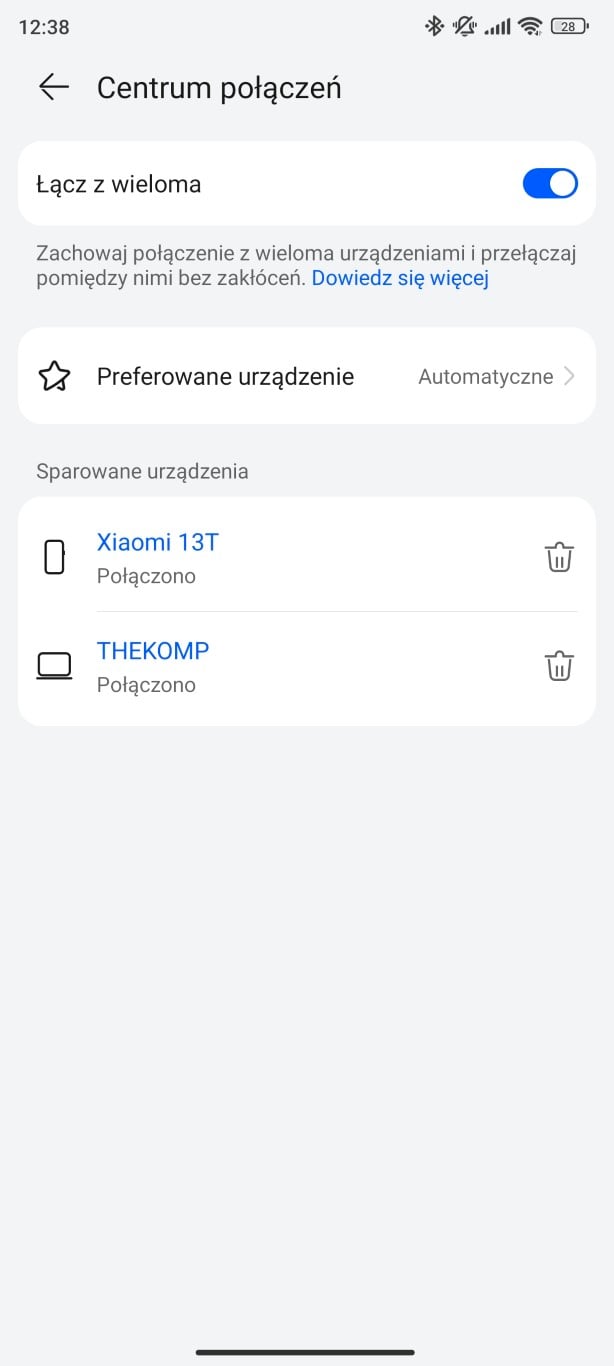Remove THEKOMP using its trash icon

(559, 666)
